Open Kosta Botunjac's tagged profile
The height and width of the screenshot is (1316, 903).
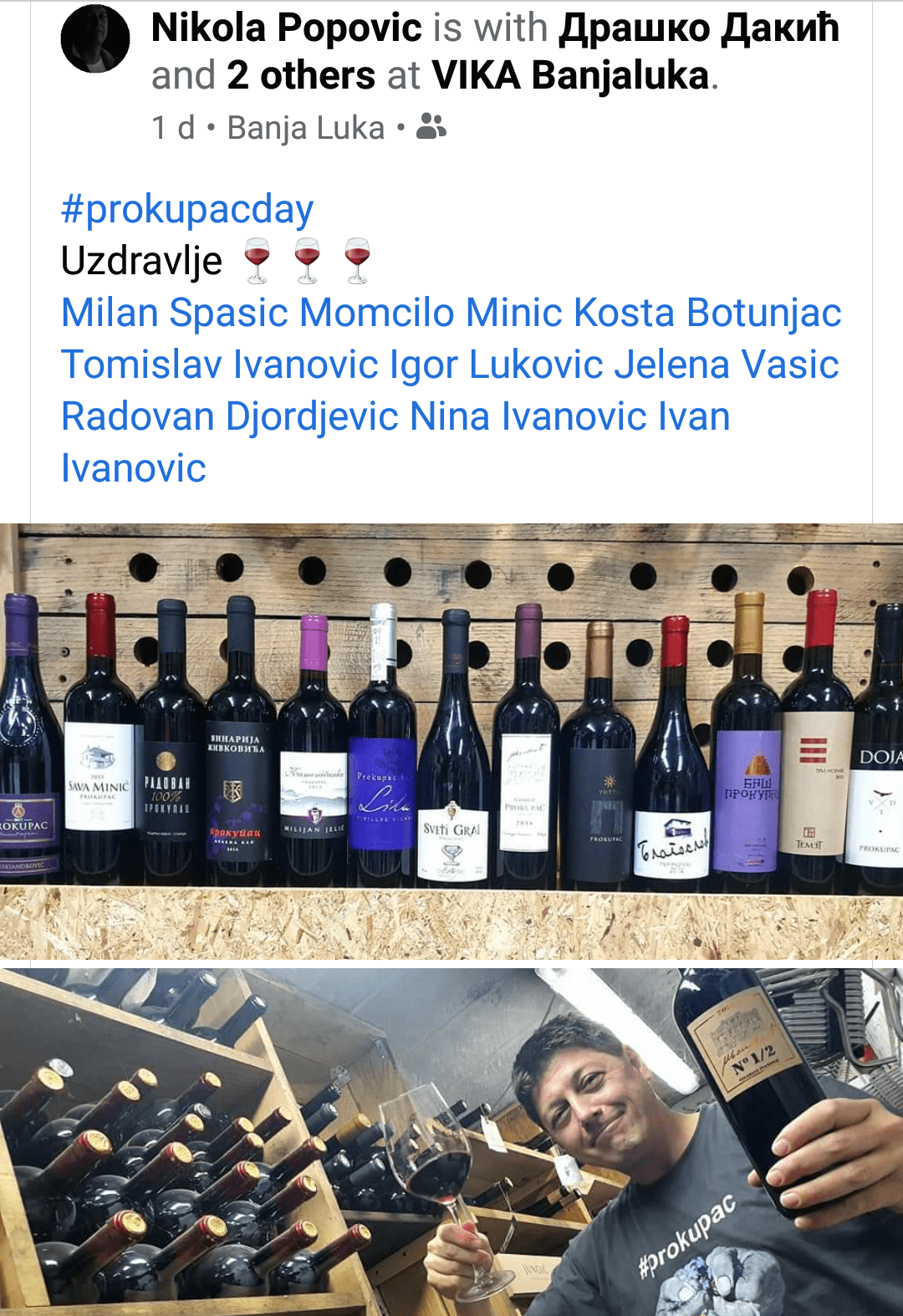click(707, 314)
